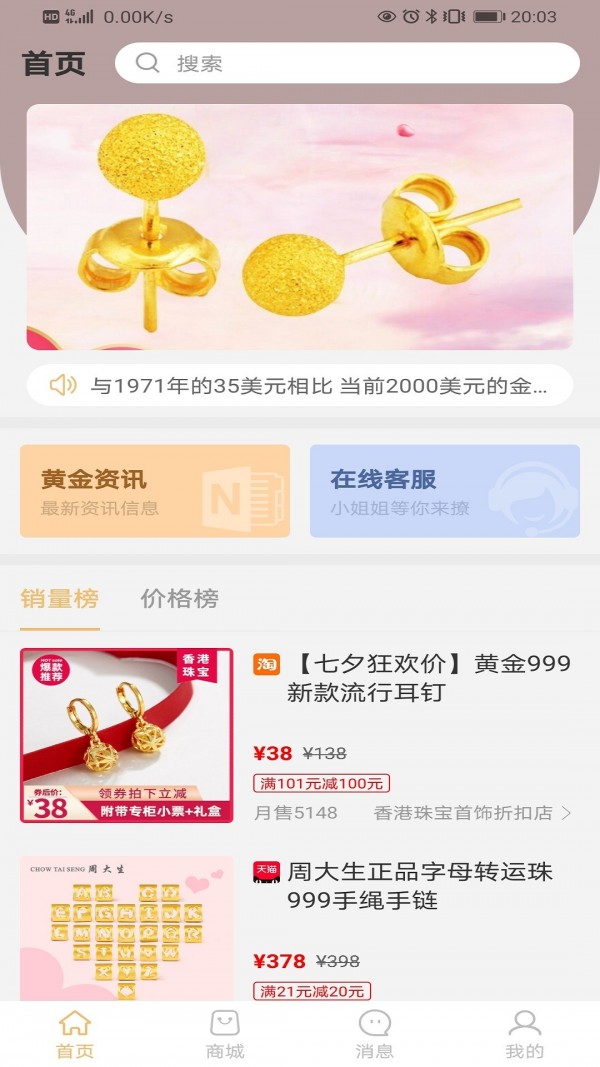Switch to the 销量榜 tab

point(60,599)
